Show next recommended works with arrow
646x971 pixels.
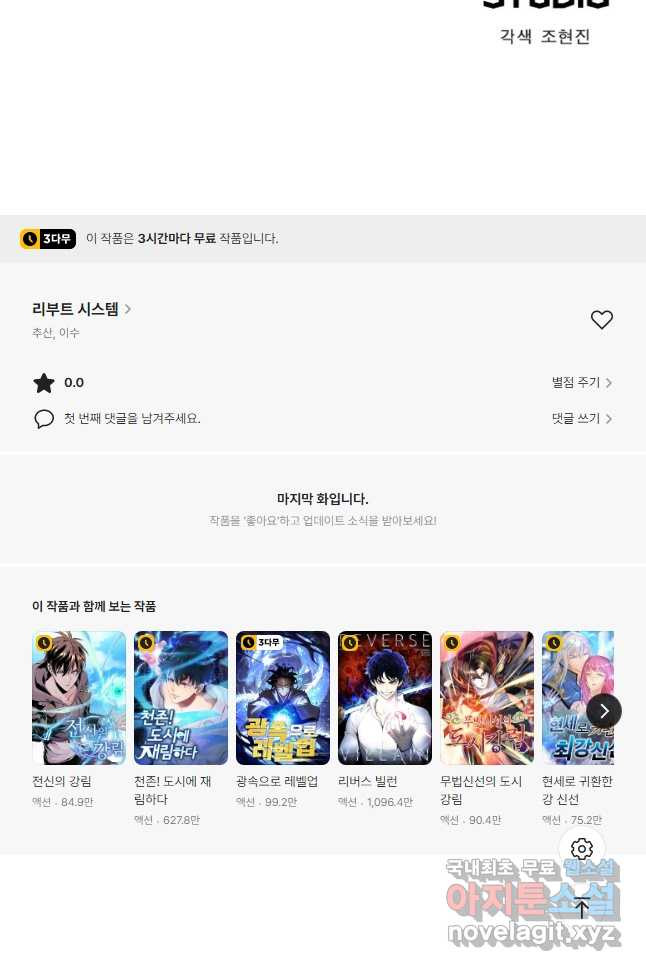[x=603, y=711]
